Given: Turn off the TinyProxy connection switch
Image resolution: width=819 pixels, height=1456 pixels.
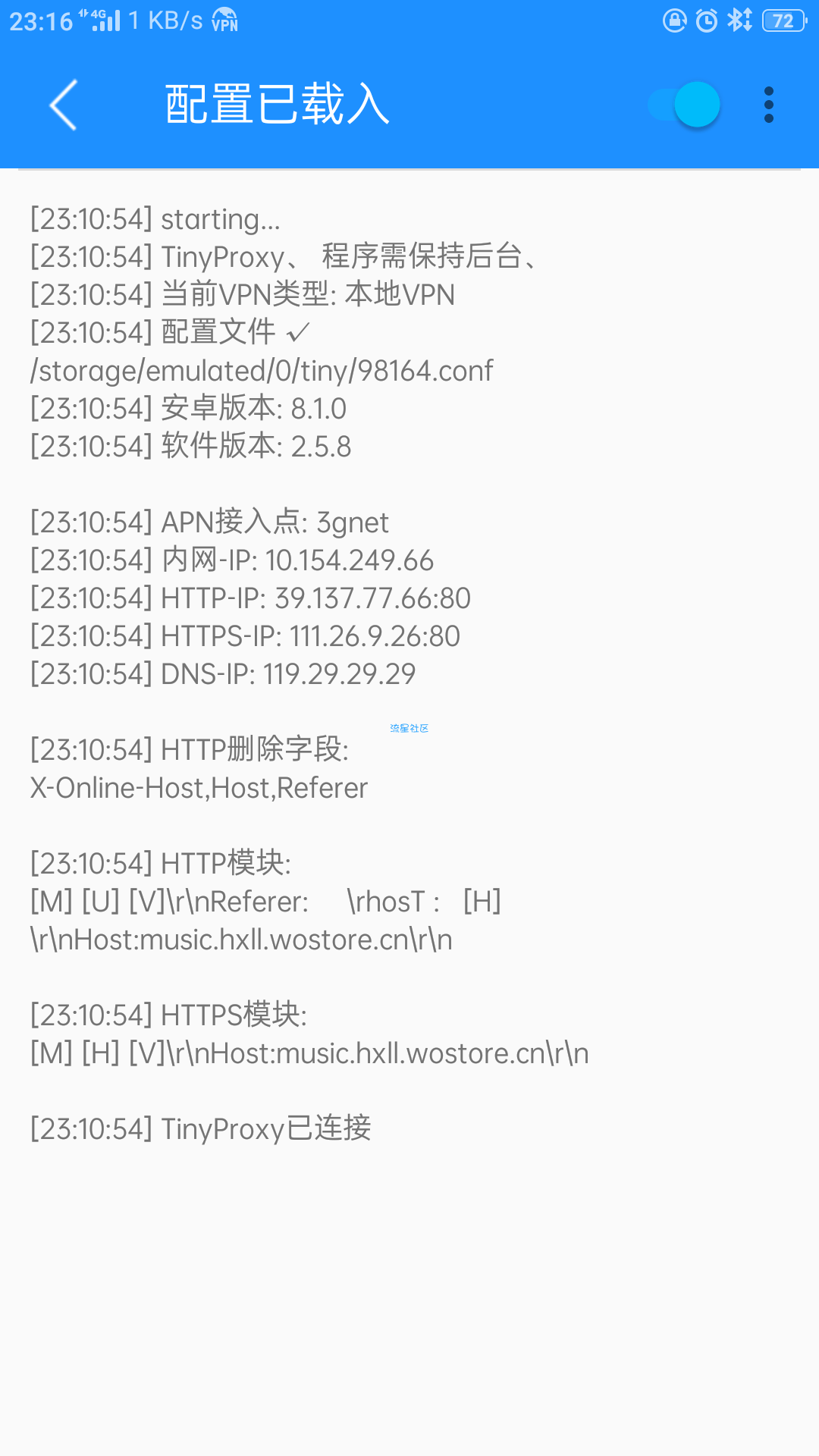Looking at the screenshot, I should click(x=684, y=105).
